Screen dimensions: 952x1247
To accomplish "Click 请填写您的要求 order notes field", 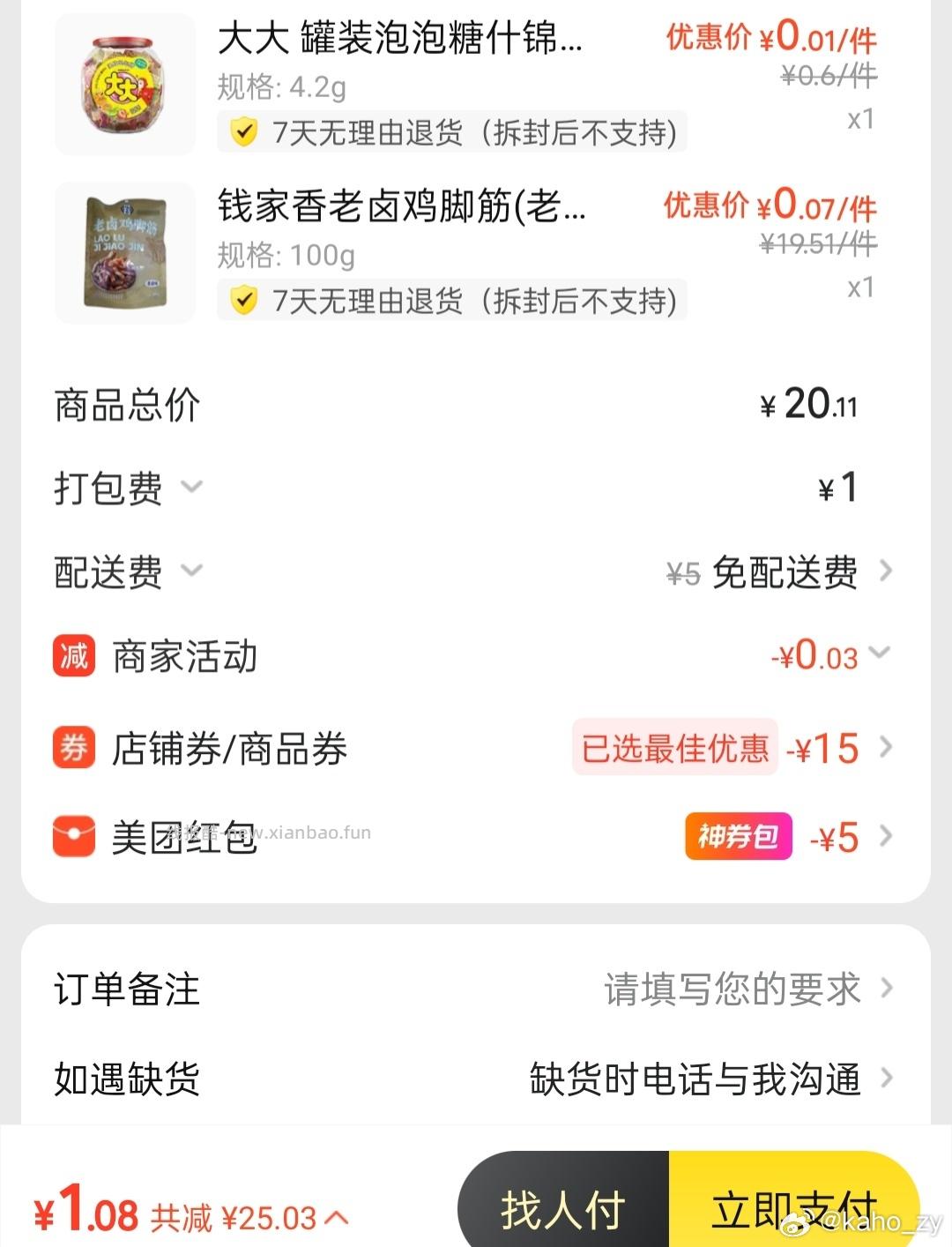I will (730, 989).
